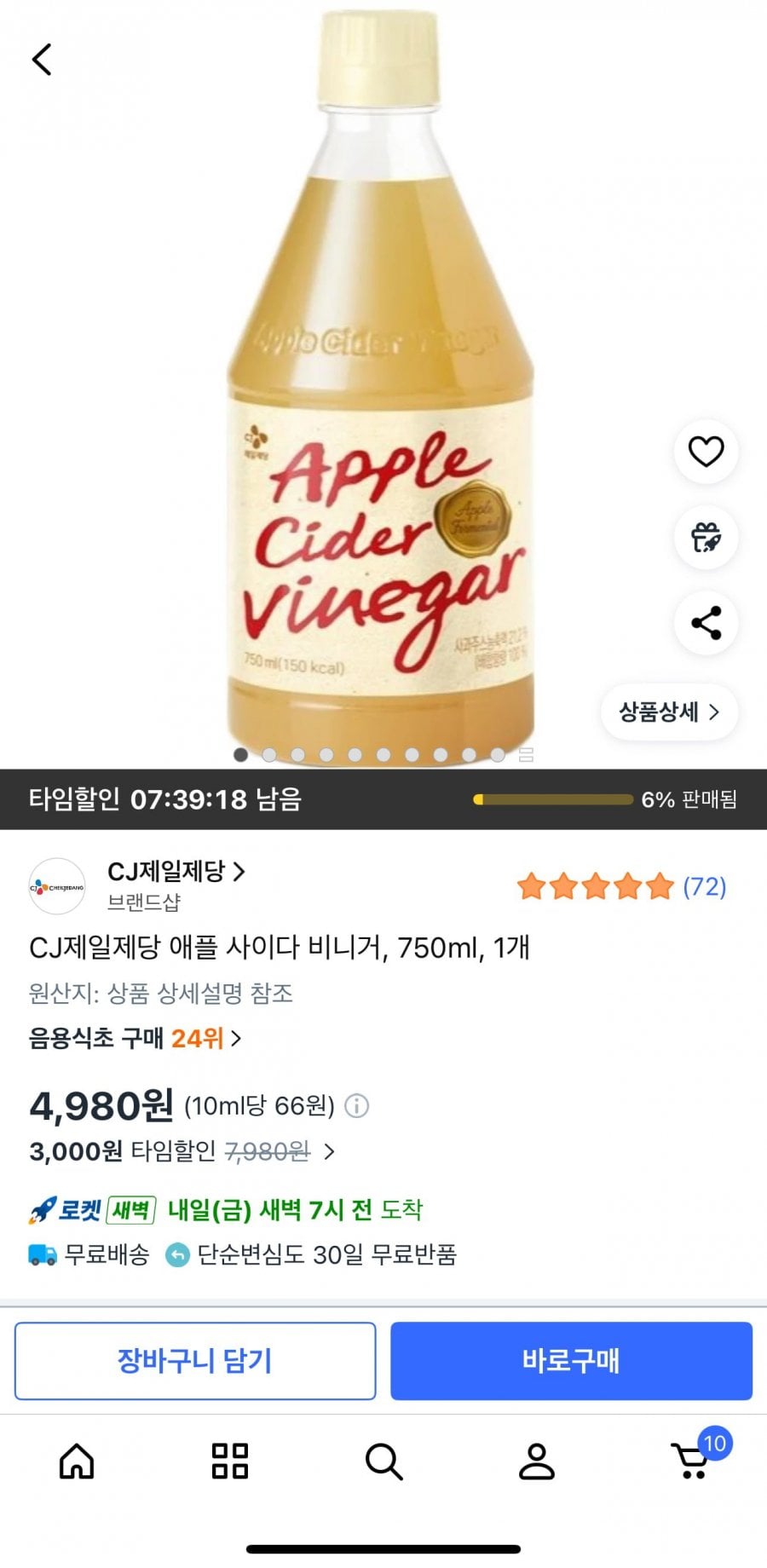Tap 장바구니 담기 to add to cart
The width and height of the screenshot is (767, 1568).
(x=195, y=1361)
